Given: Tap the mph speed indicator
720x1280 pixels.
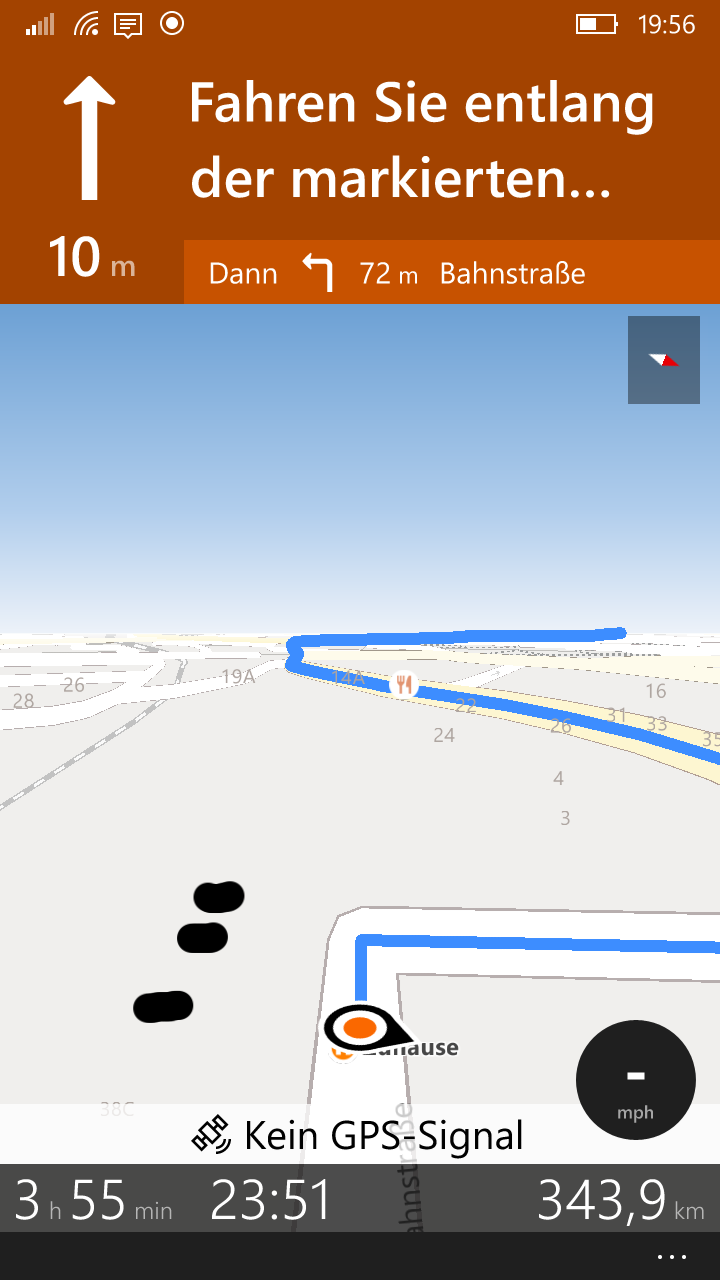Looking at the screenshot, I should 635,1079.
